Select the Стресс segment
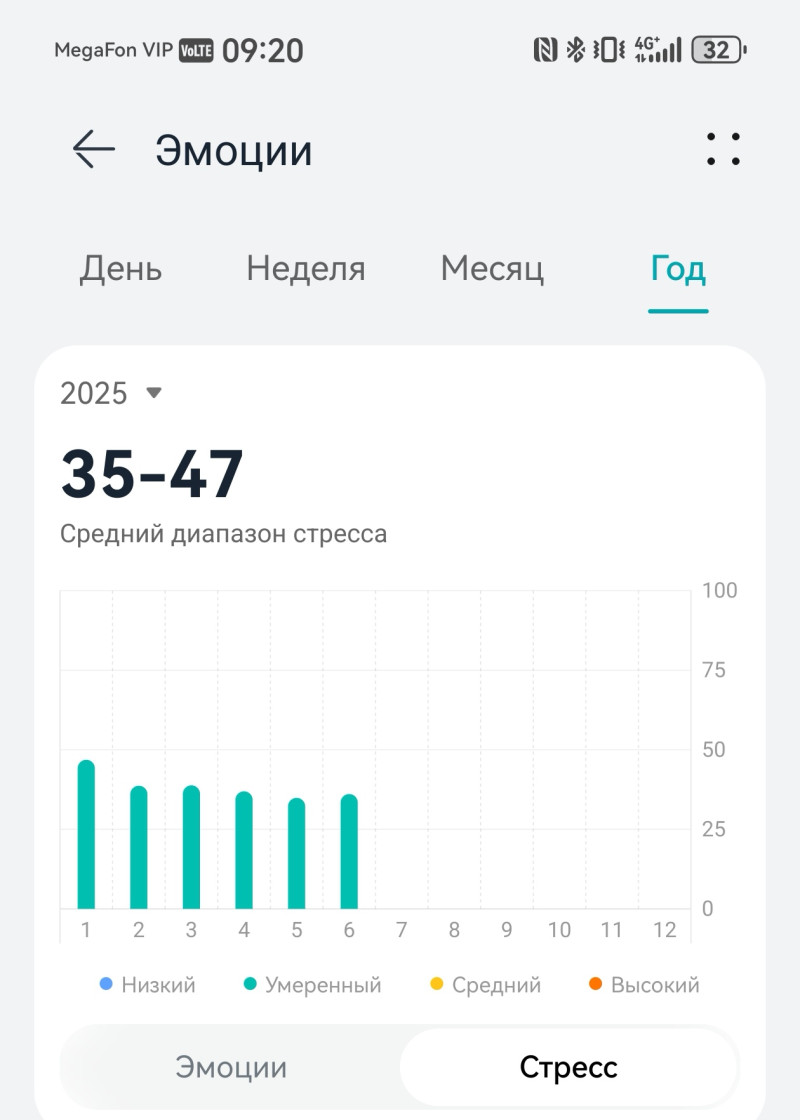Viewport: 800px width, 1120px height. point(568,1067)
